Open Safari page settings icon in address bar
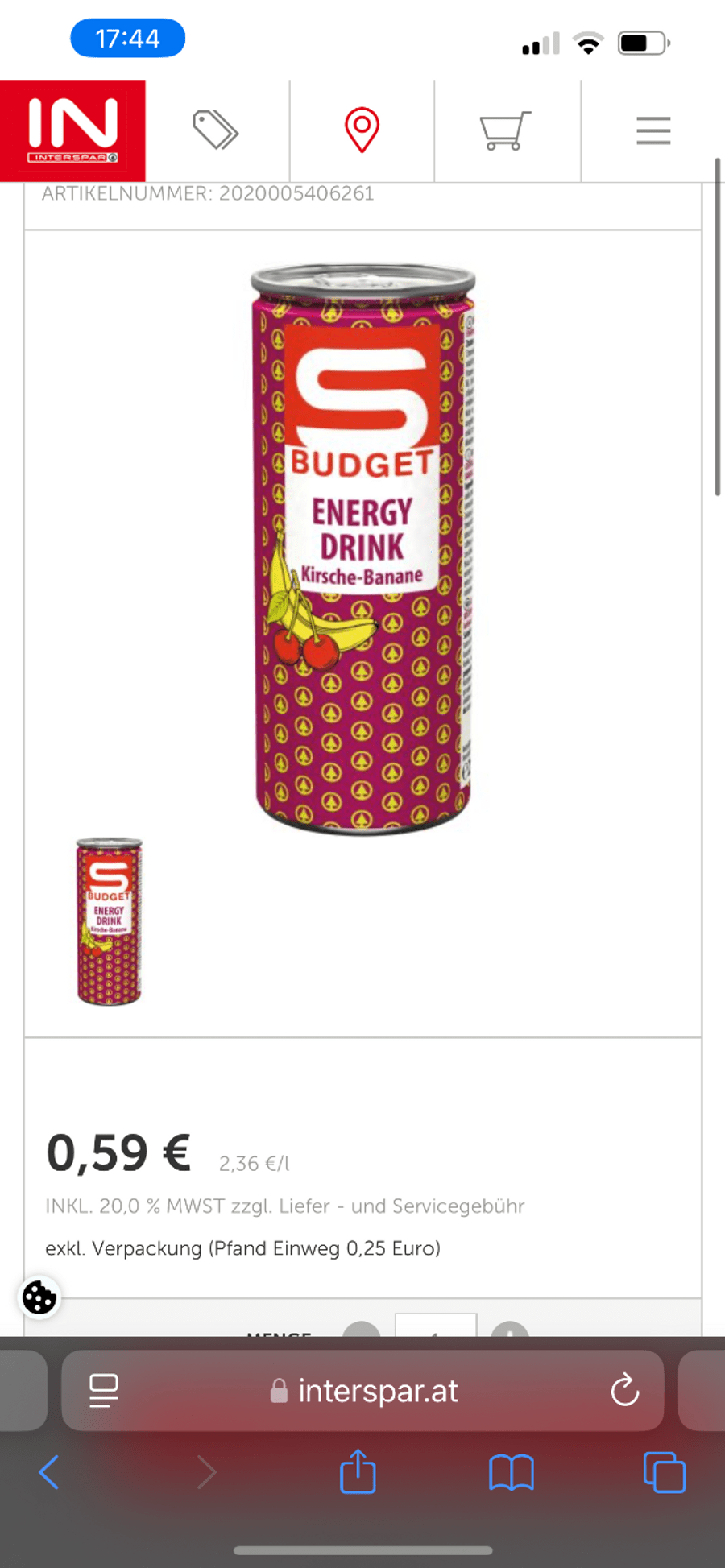Screen dimensions: 725x1568 pyautogui.click(x=104, y=1391)
